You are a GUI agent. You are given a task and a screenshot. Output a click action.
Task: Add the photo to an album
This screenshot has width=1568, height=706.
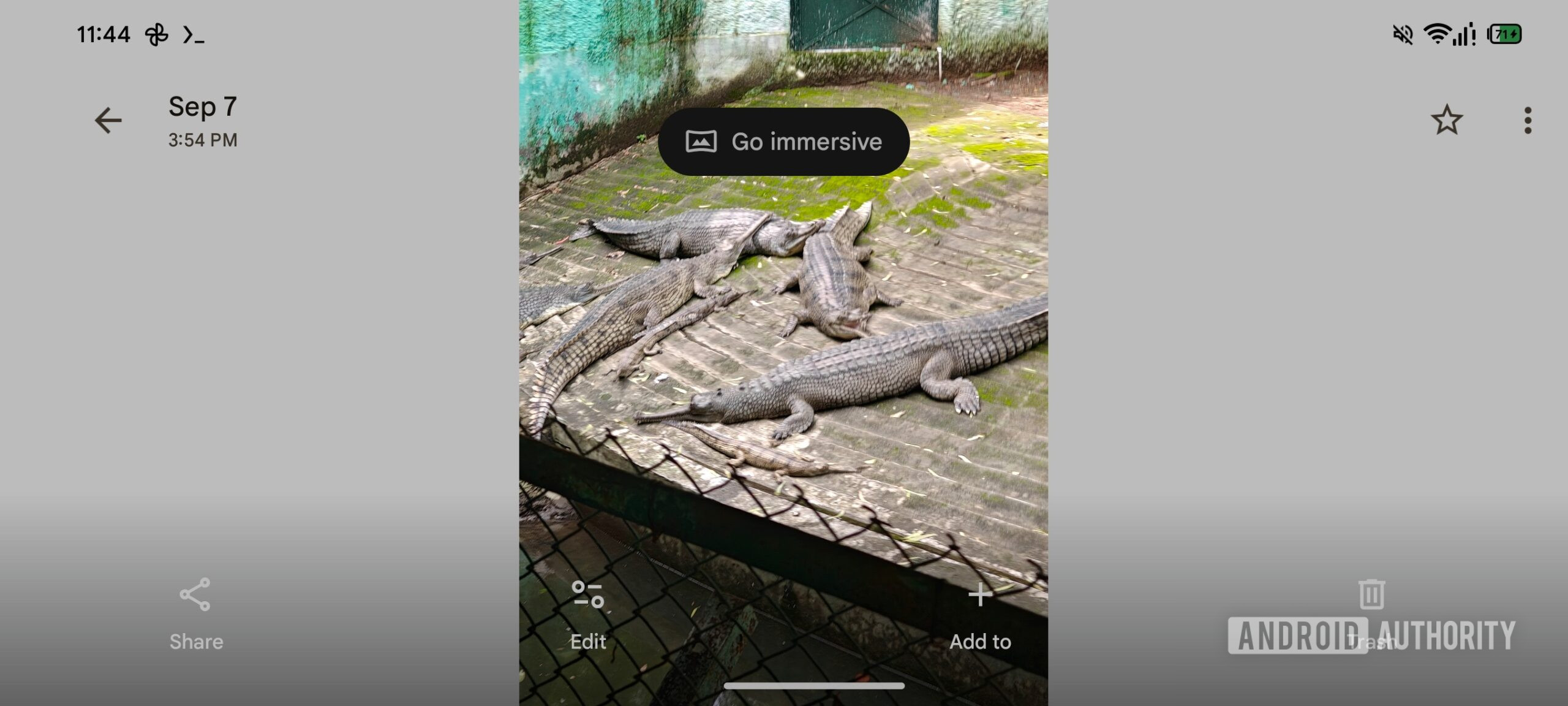pos(980,612)
